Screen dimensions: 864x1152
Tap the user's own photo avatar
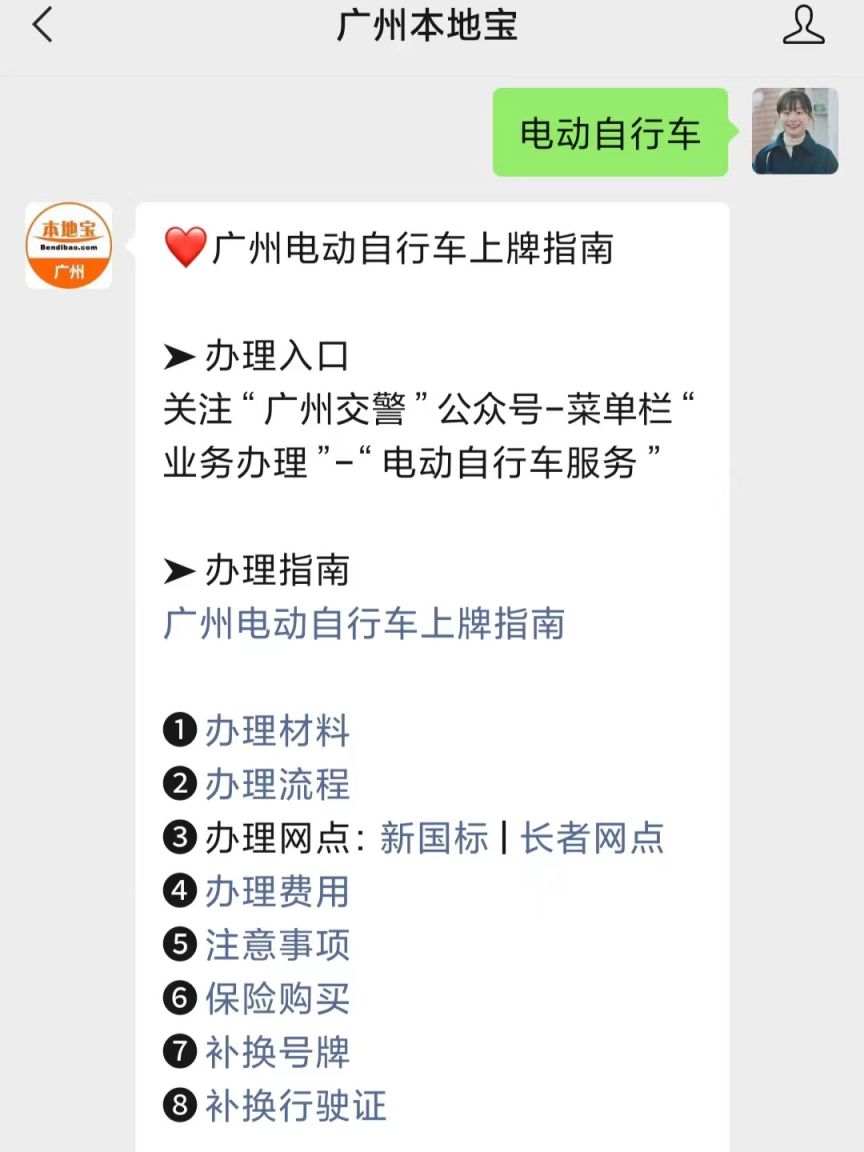click(795, 131)
